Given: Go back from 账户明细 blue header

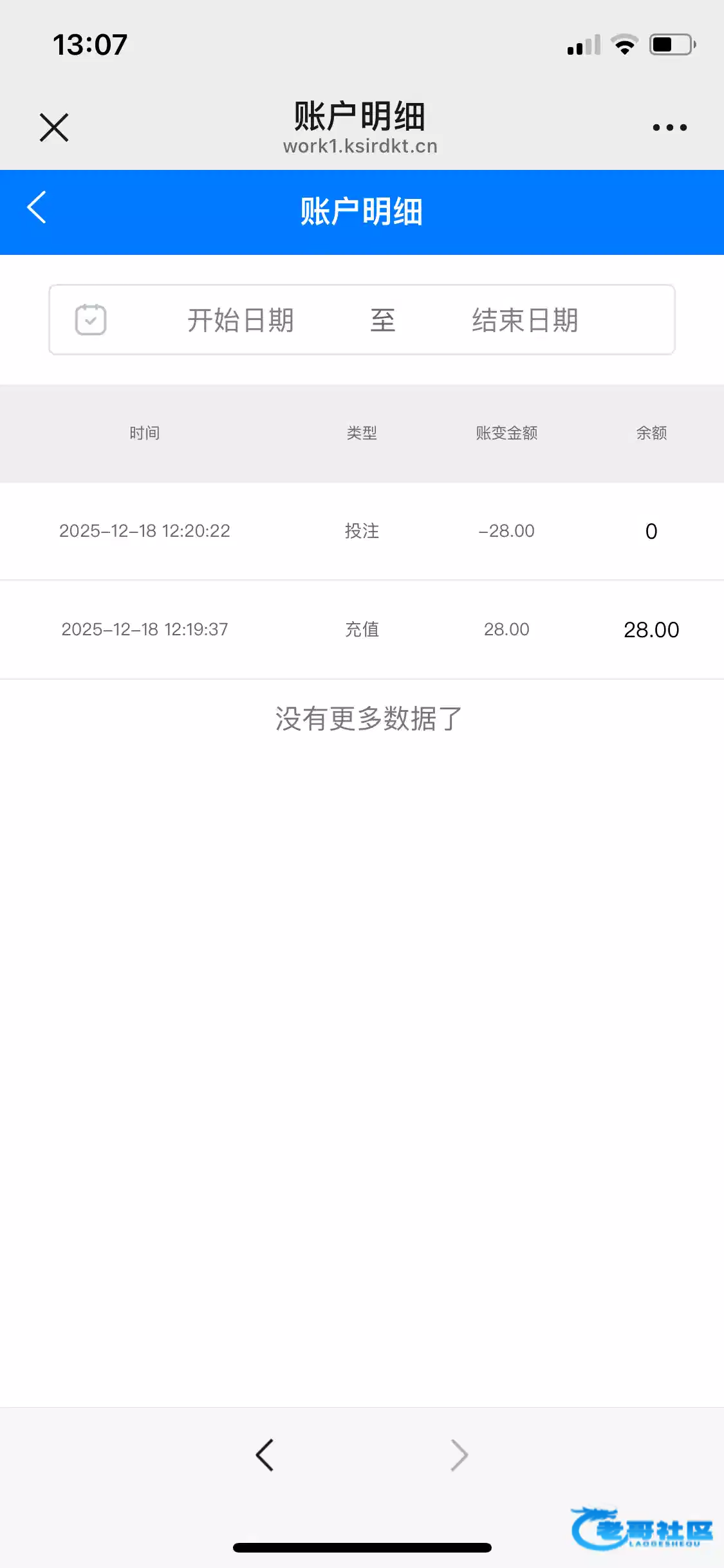Looking at the screenshot, I should (37, 208).
